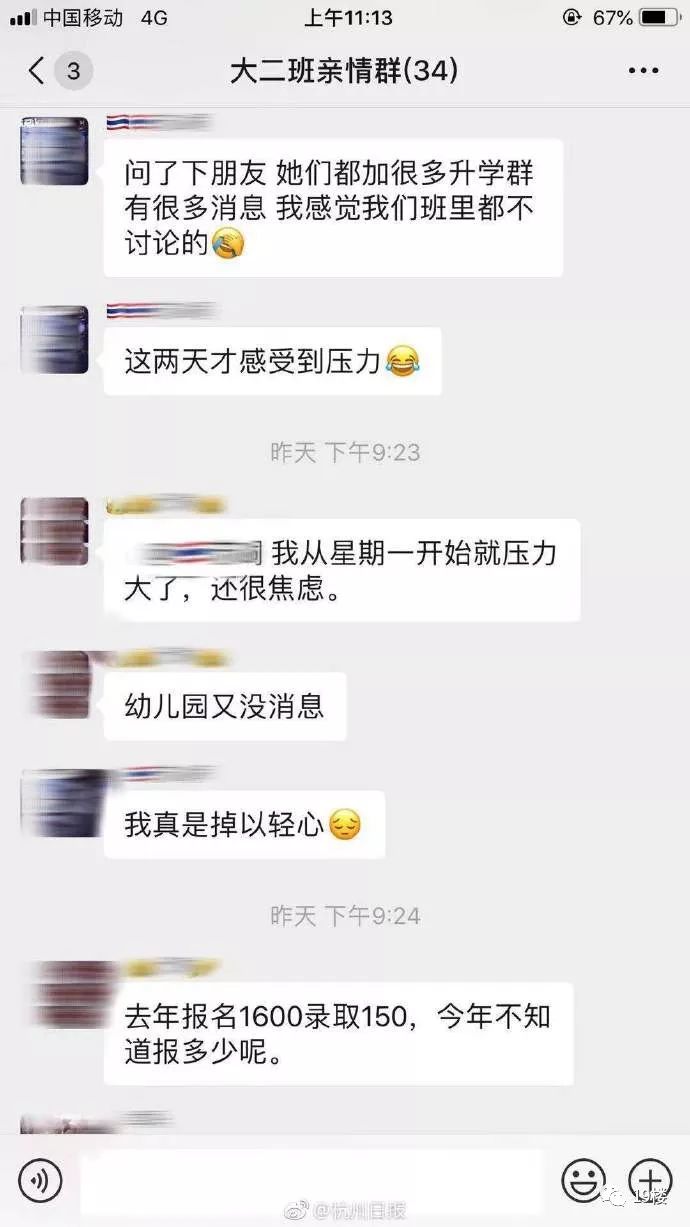
Task: Open the plus attachments menu
Action: click(x=649, y=1181)
